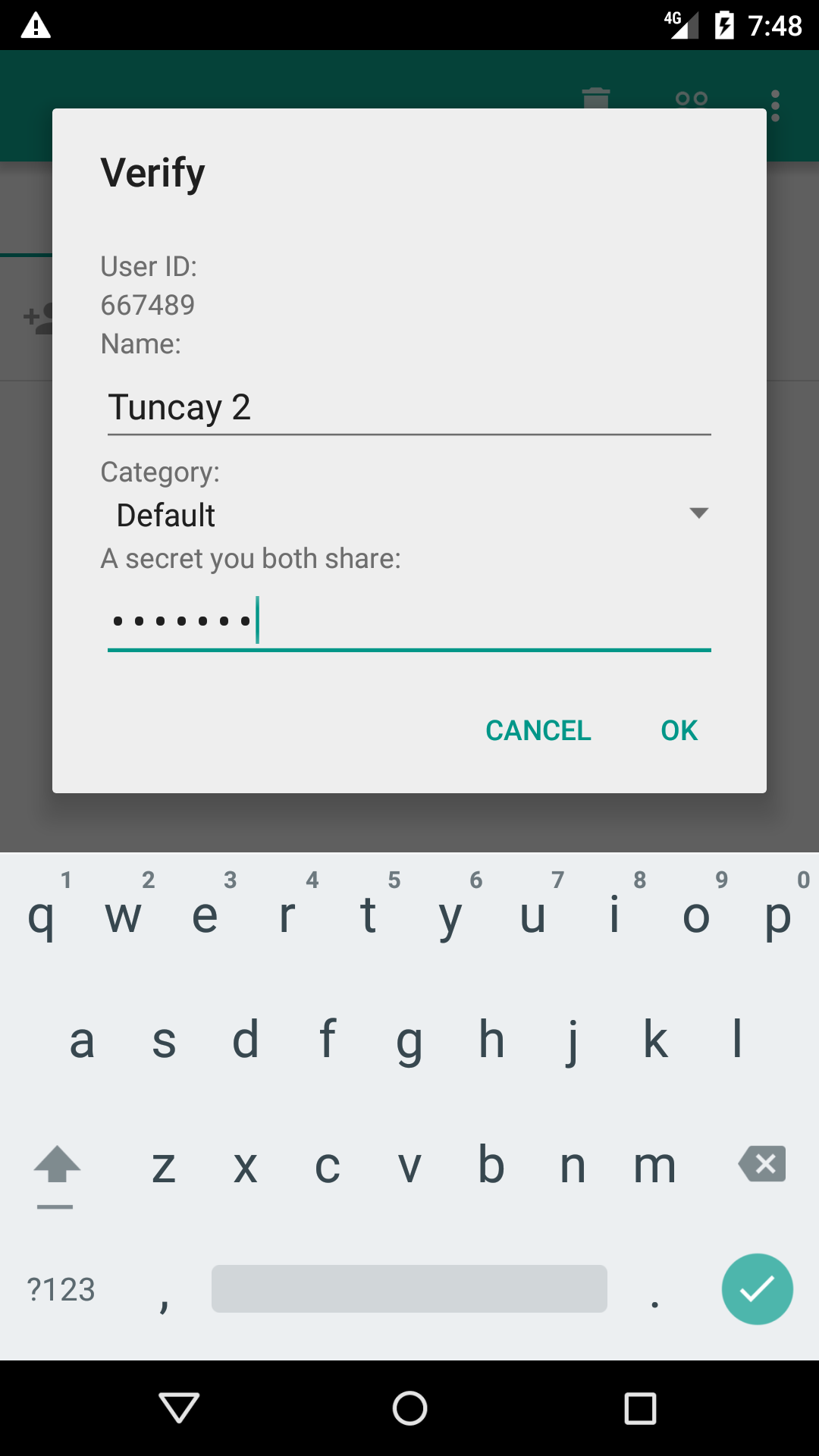Cancel the Verify dialog
Viewport: 819px width, 1456px height.
tap(538, 730)
